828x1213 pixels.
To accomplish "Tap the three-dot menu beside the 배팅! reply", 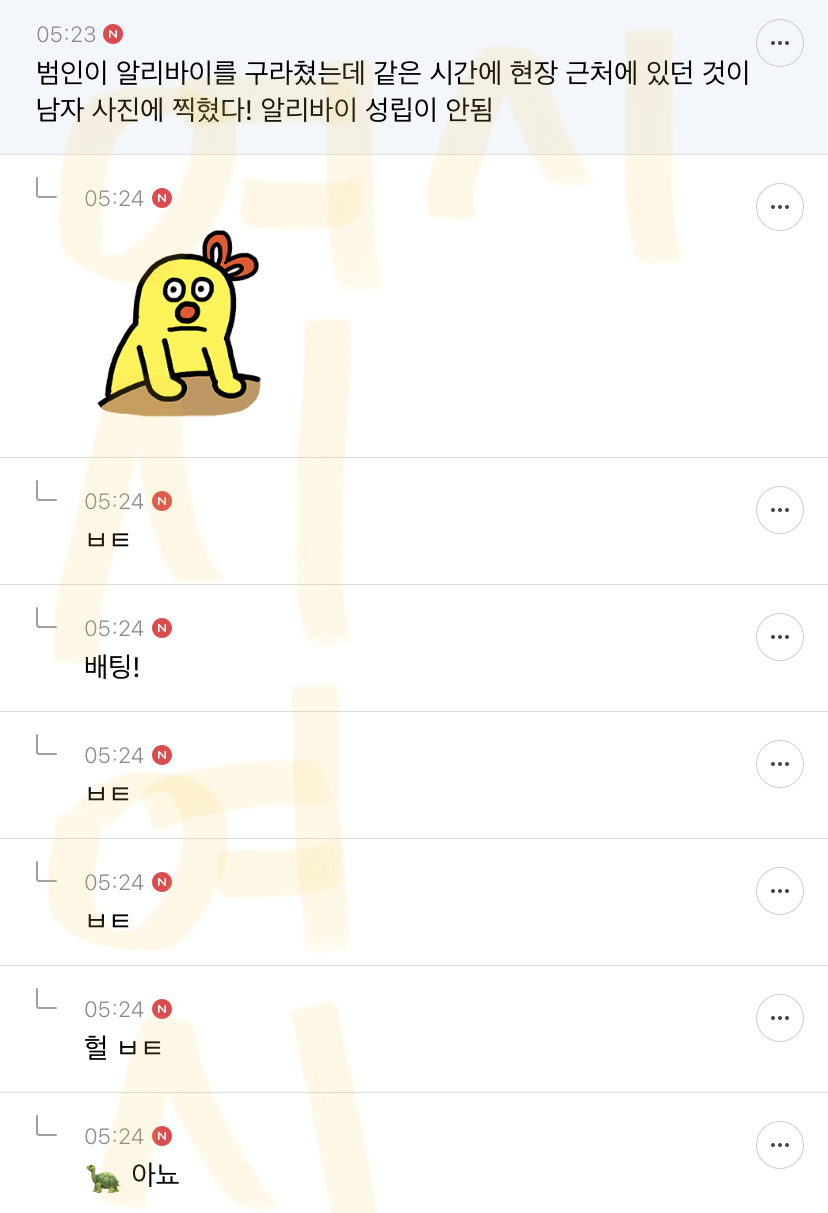I will pos(779,637).
